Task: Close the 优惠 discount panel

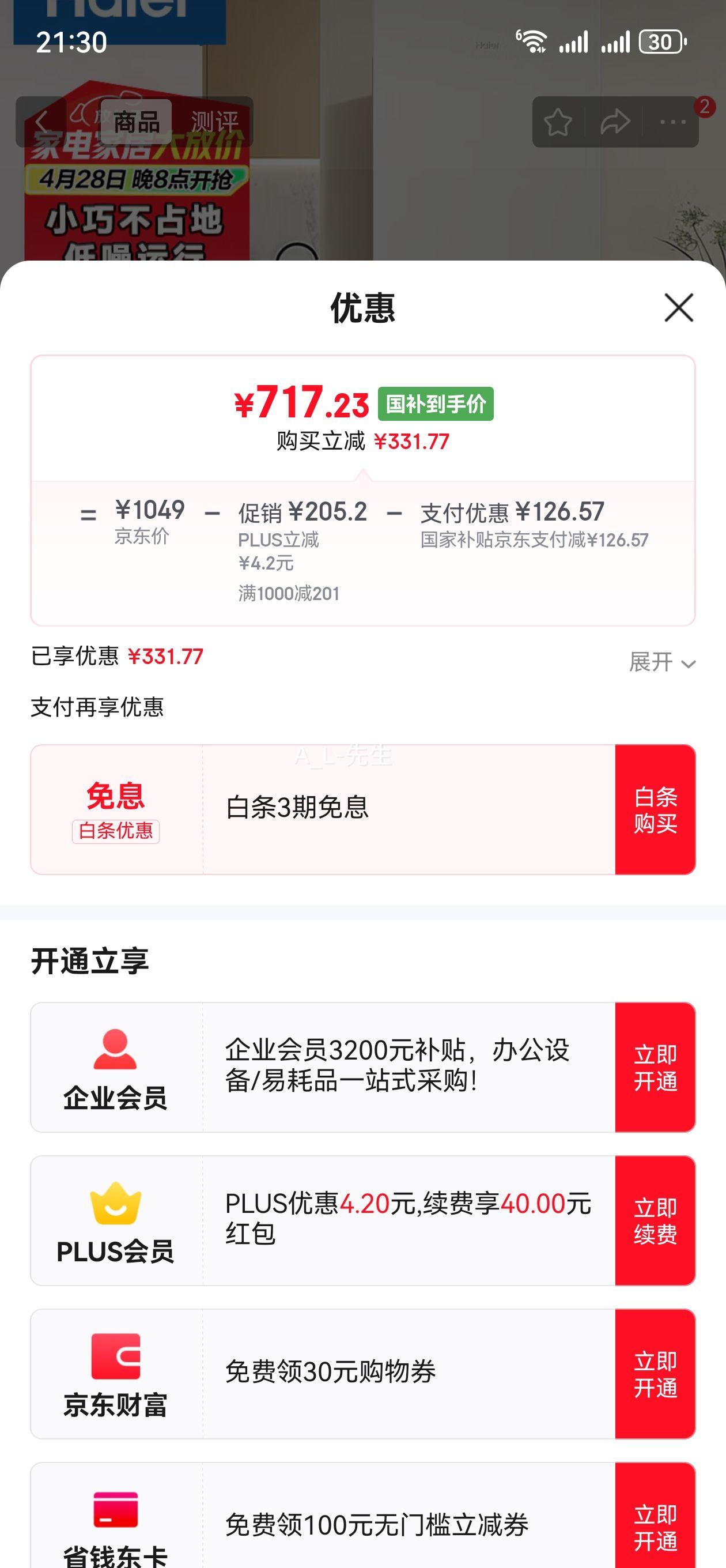Action: coord(679,307)
